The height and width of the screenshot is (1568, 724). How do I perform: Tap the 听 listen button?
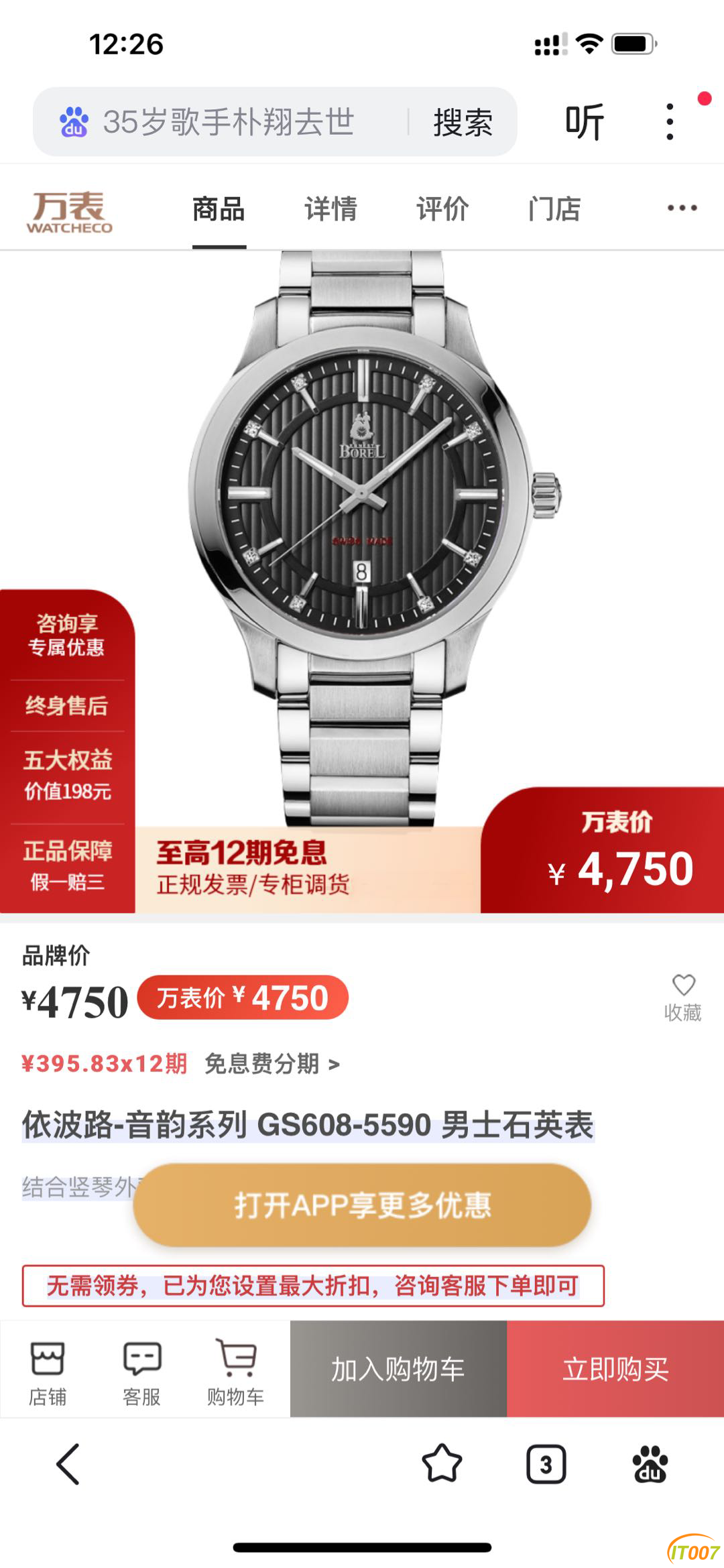[585, 122]
